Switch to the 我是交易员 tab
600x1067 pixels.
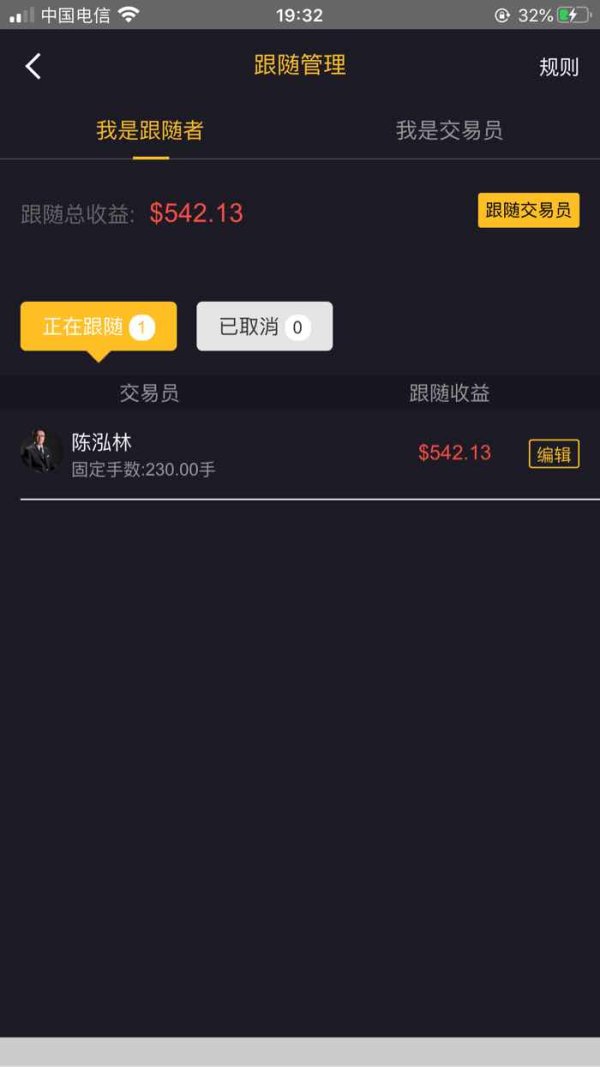click(x=450, y=131)
